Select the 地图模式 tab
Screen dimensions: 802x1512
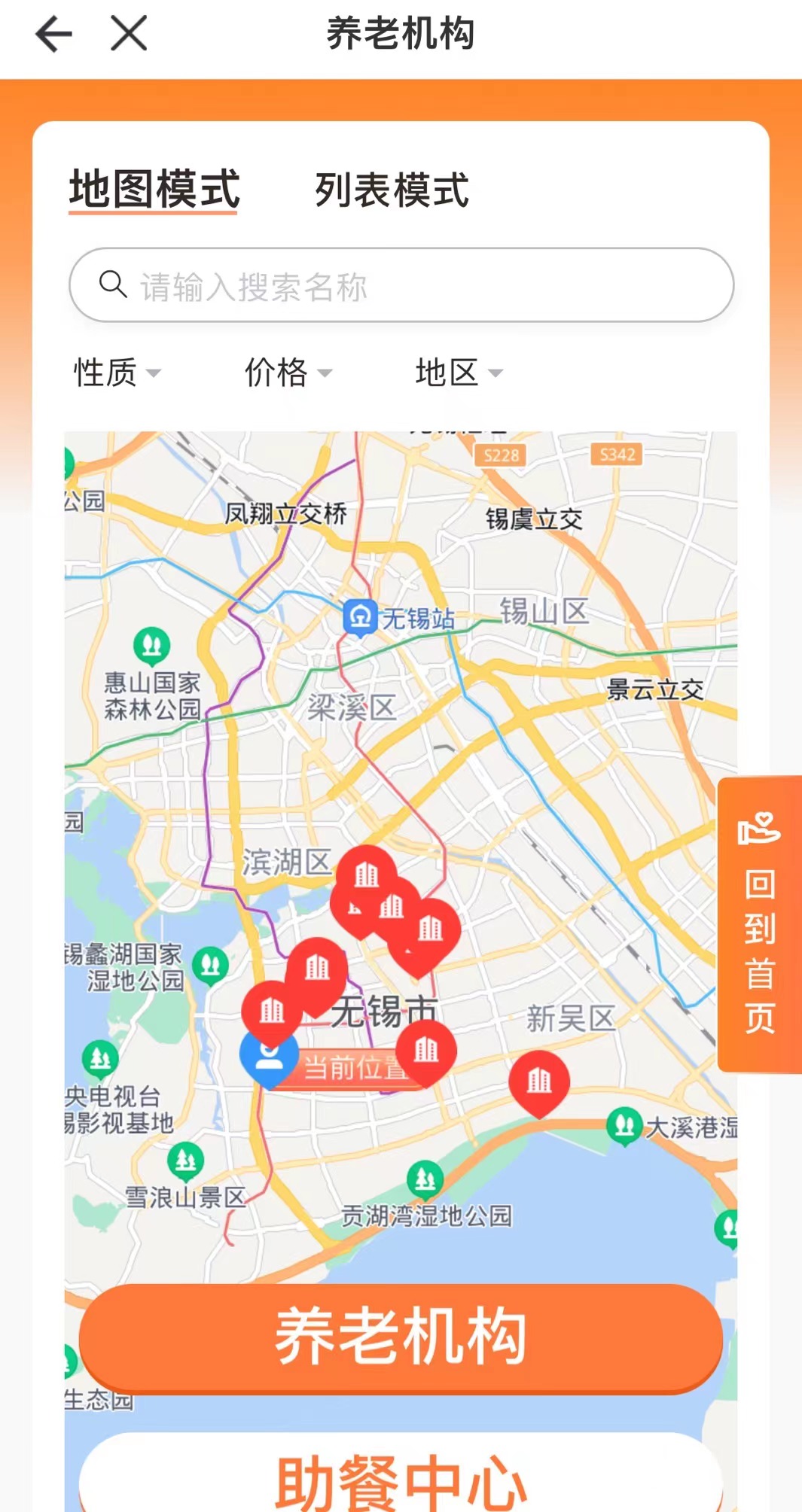tap(154, 190)
